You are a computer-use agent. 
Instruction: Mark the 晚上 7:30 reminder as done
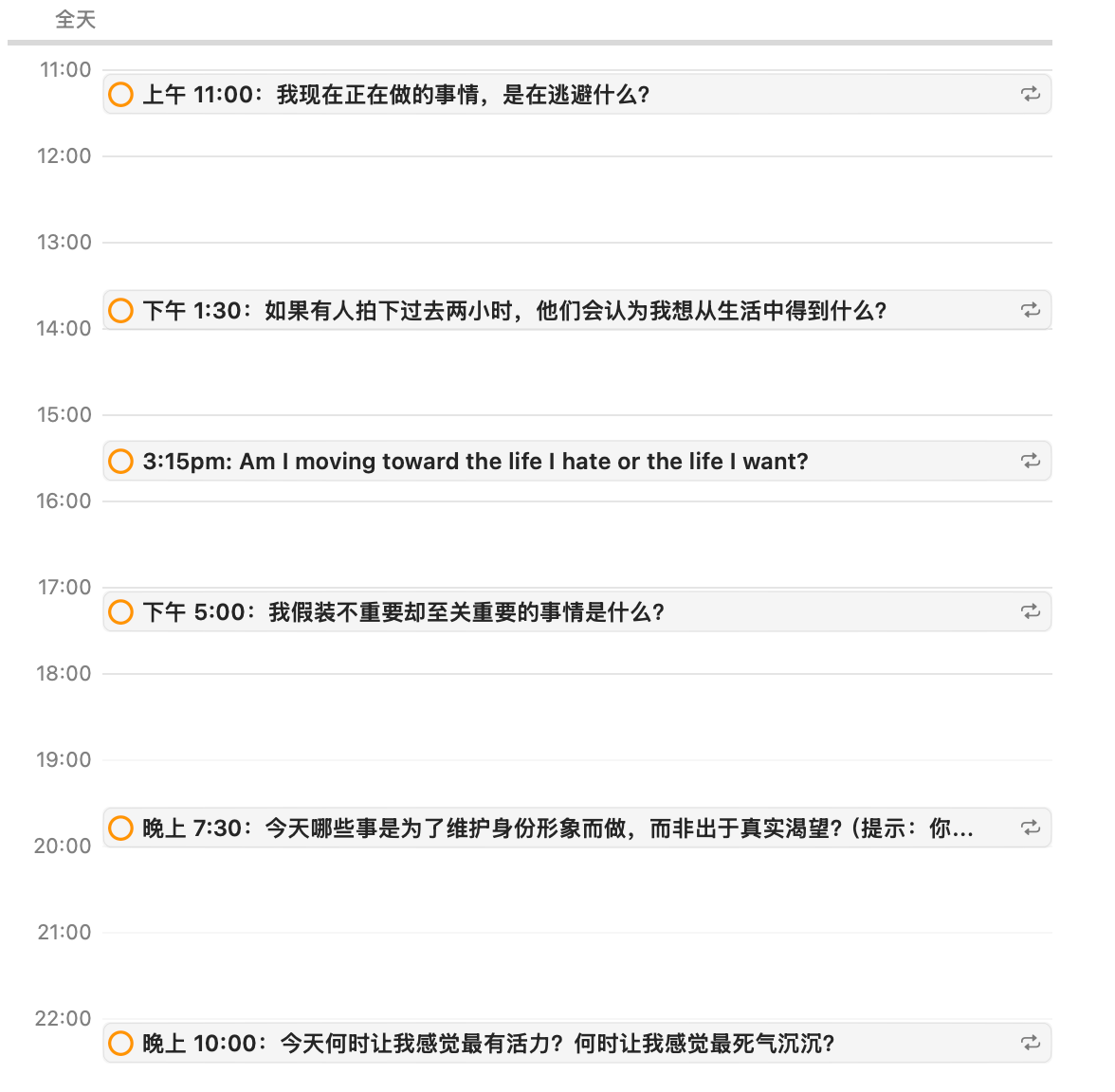click(120, 828)
